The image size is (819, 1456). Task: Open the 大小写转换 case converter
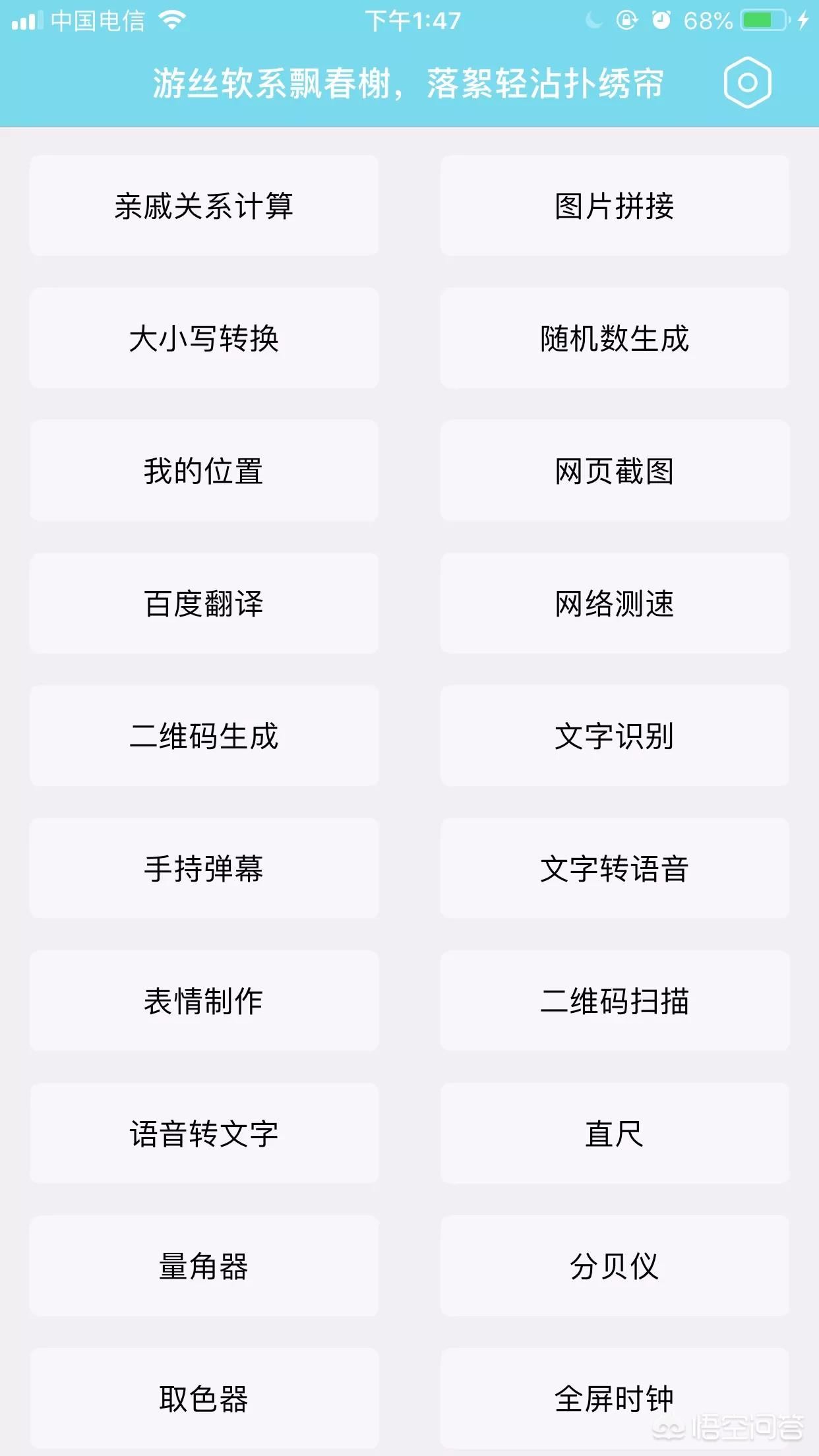[204, 338]
